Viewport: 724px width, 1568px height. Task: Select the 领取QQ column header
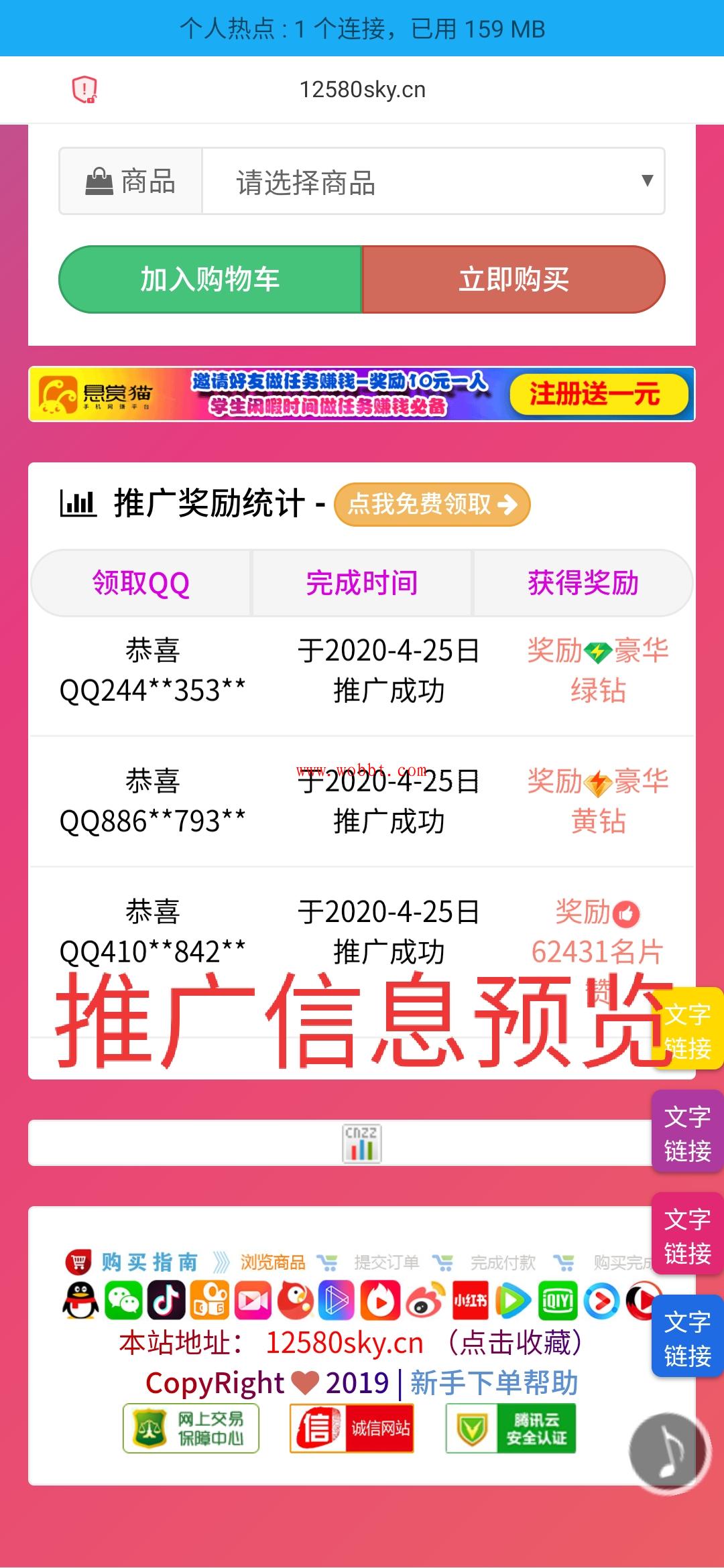click(x=141, y=582)
